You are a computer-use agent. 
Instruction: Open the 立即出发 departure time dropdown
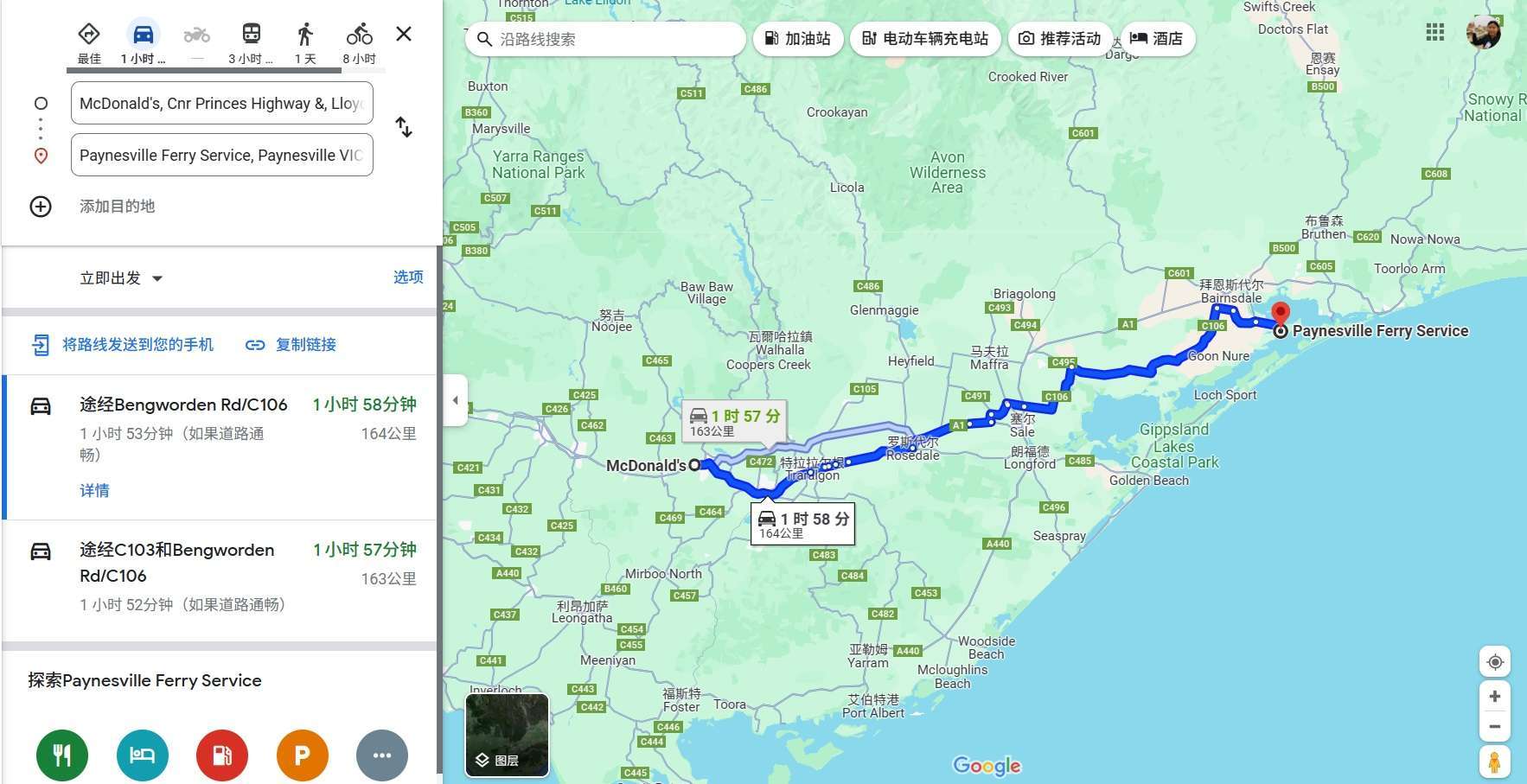121,278
